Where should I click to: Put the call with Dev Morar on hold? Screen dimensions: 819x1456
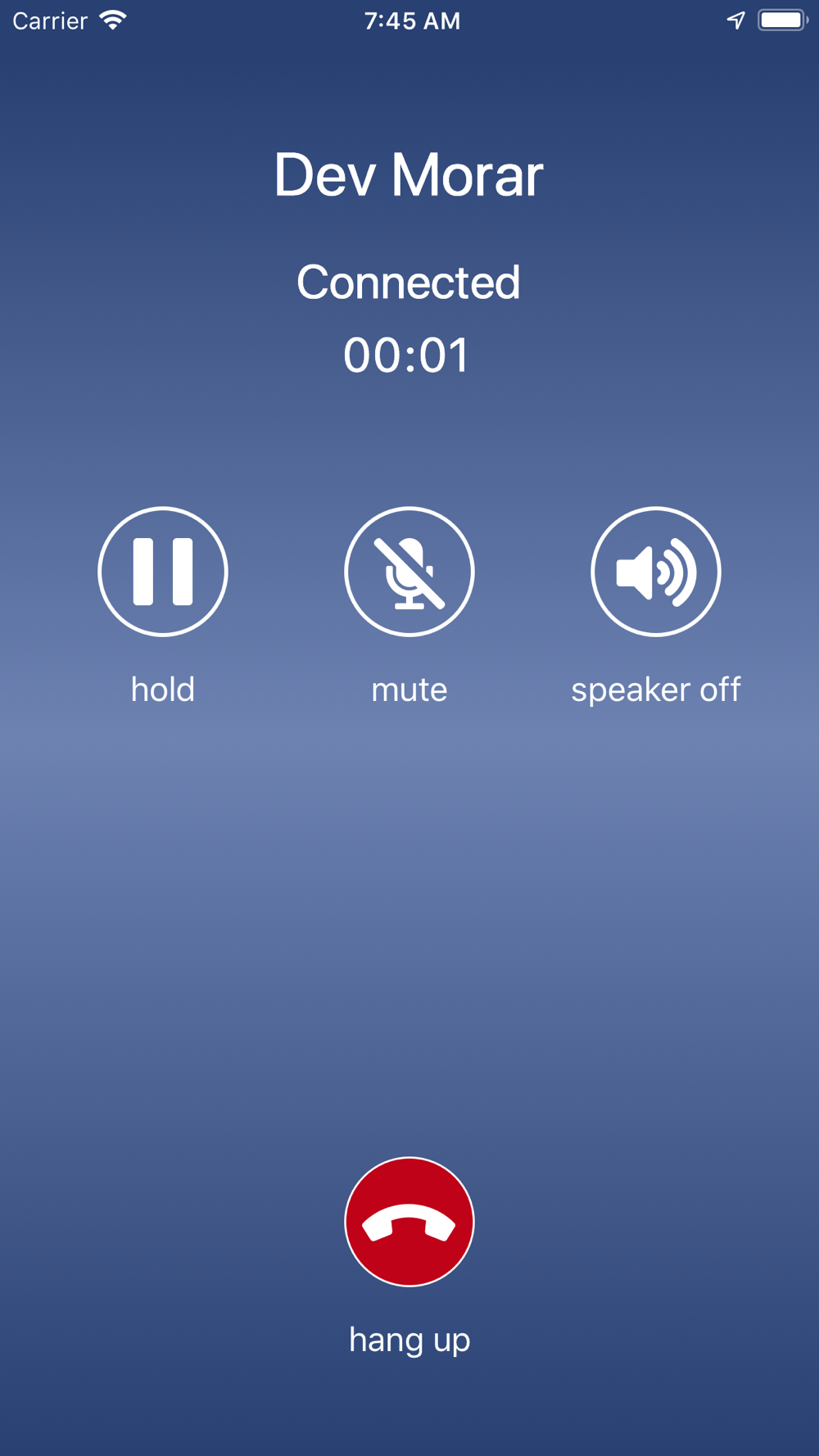click(163, 572)
